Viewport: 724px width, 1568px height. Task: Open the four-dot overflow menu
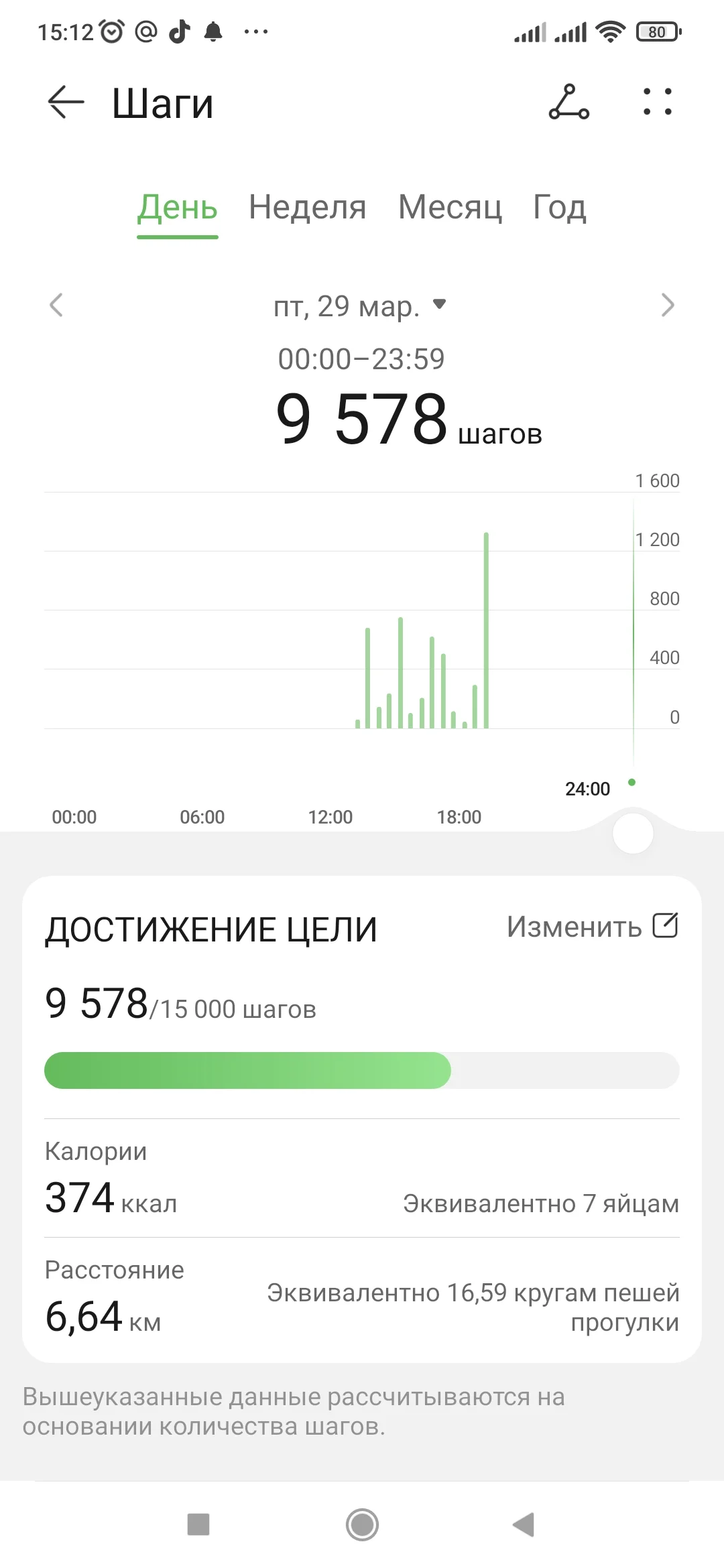pos(657,103)
